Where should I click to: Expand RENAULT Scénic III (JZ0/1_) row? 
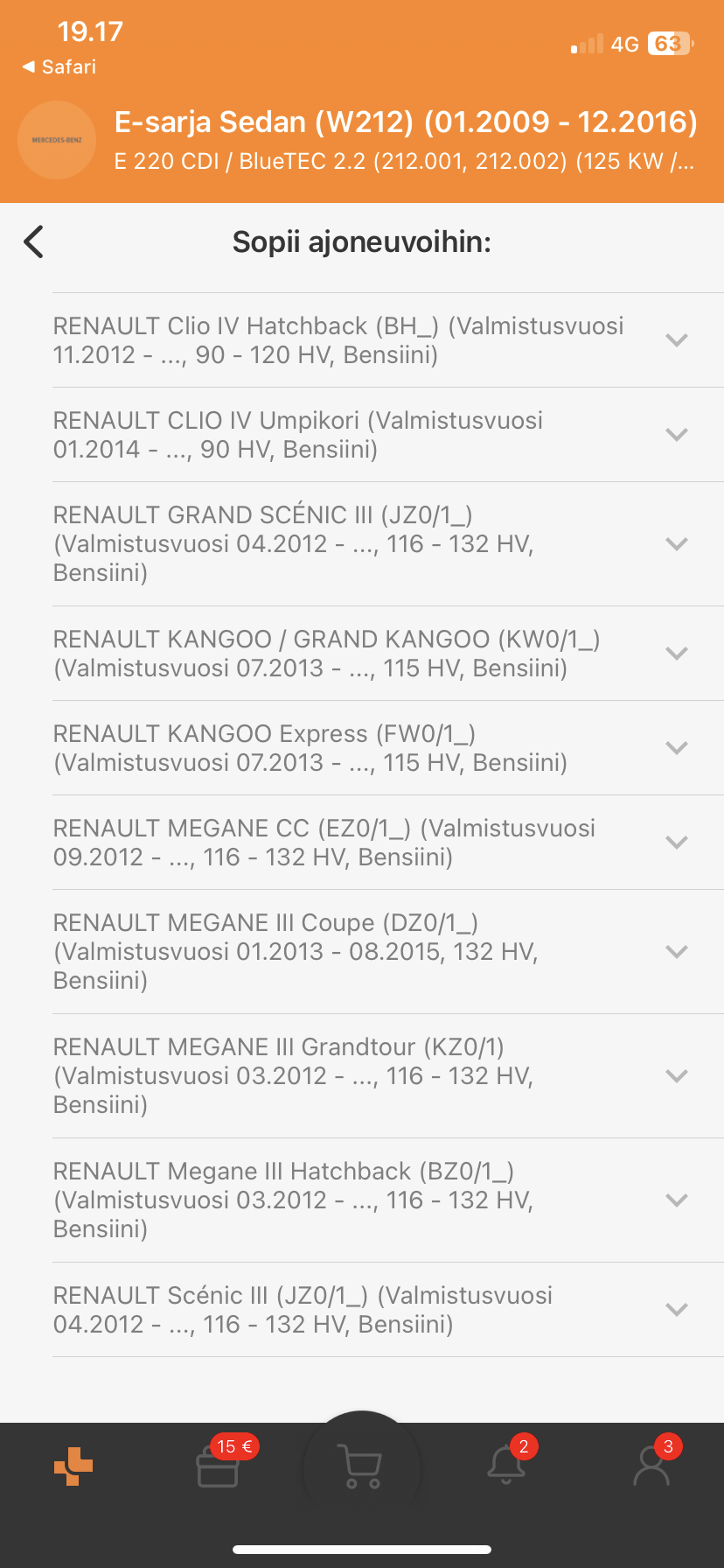pyautogui.click(x=676, y=1310)
